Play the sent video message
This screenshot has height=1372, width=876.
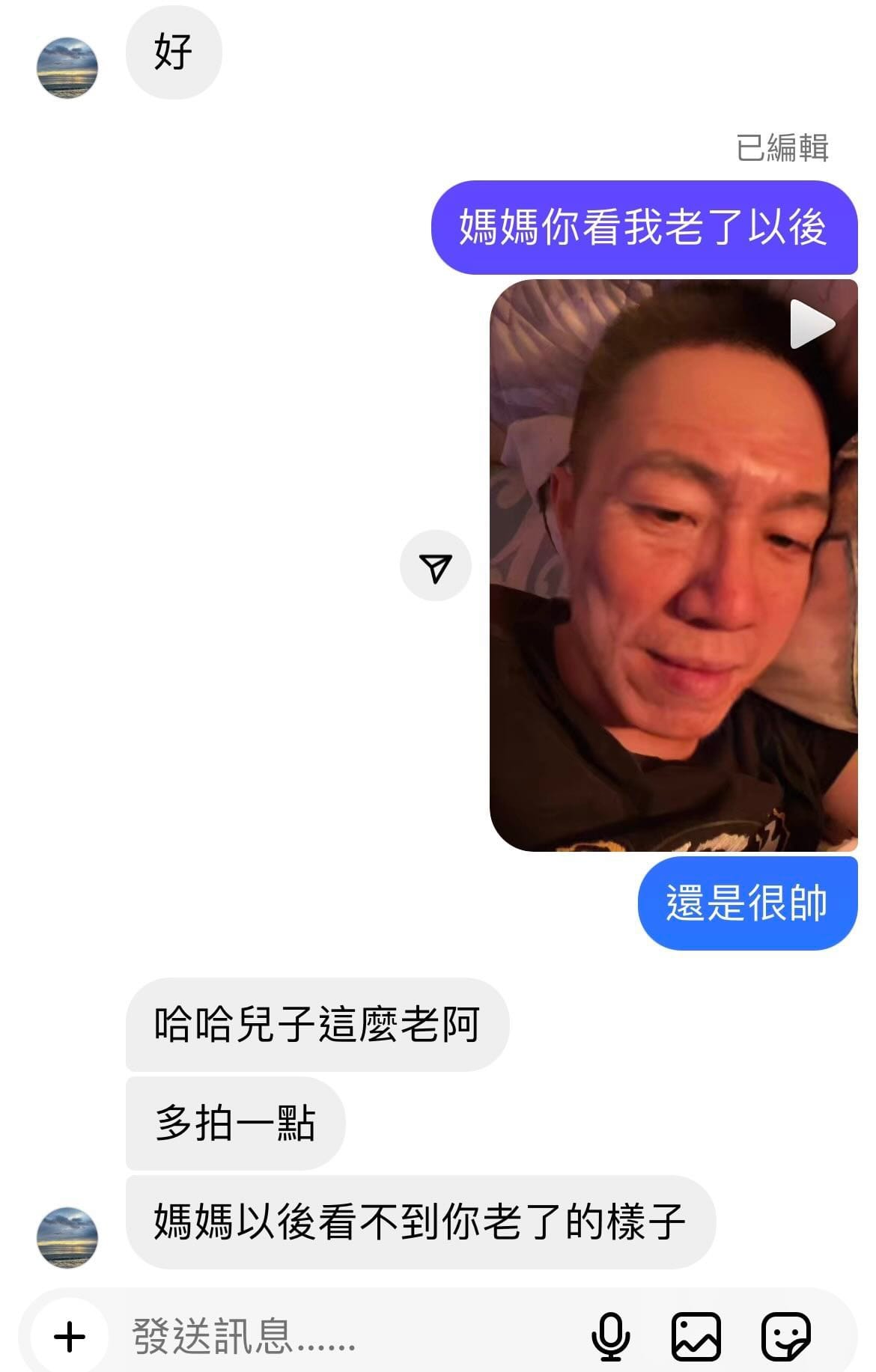click(812, 324)
